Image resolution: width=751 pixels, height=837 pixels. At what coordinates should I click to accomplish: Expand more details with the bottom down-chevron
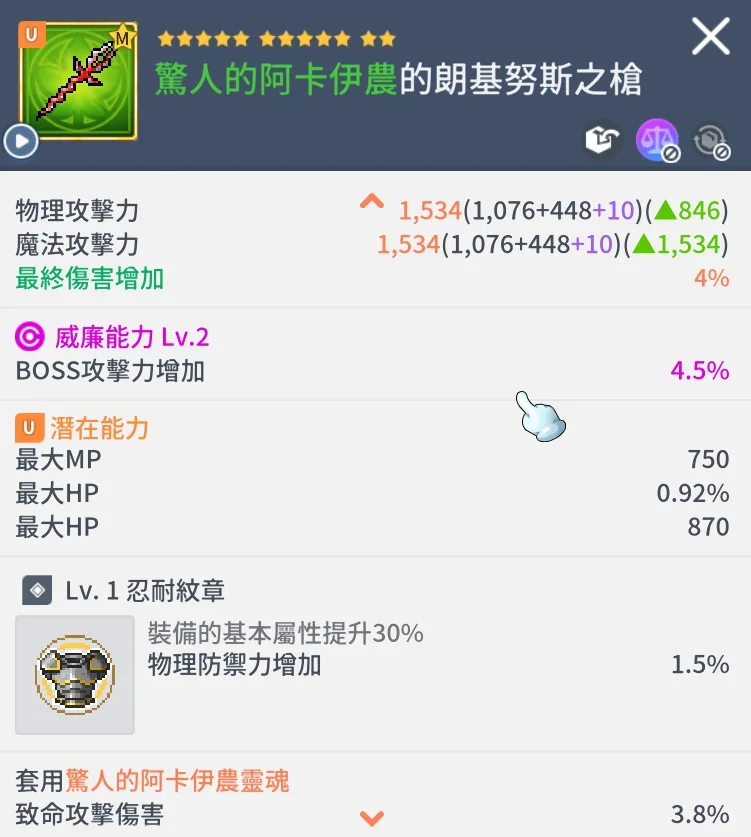[x=372, y=818]
